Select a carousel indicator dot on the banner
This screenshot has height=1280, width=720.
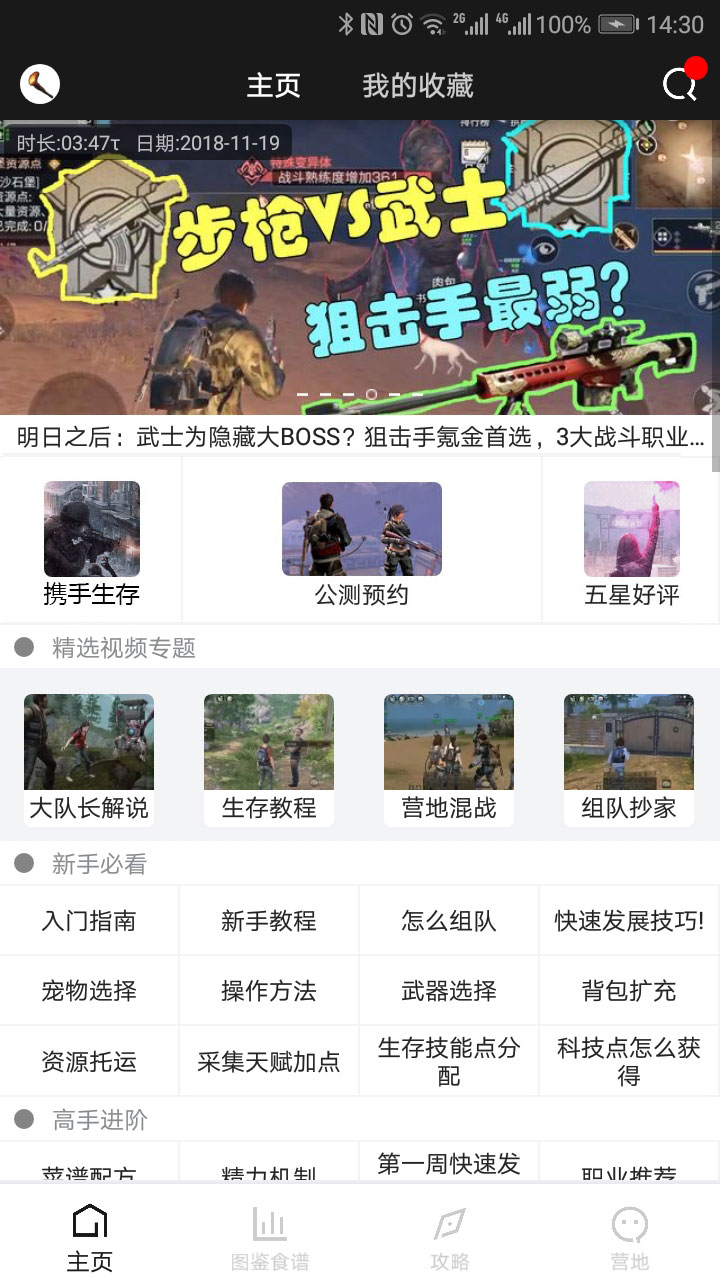[x=370, y=395]
